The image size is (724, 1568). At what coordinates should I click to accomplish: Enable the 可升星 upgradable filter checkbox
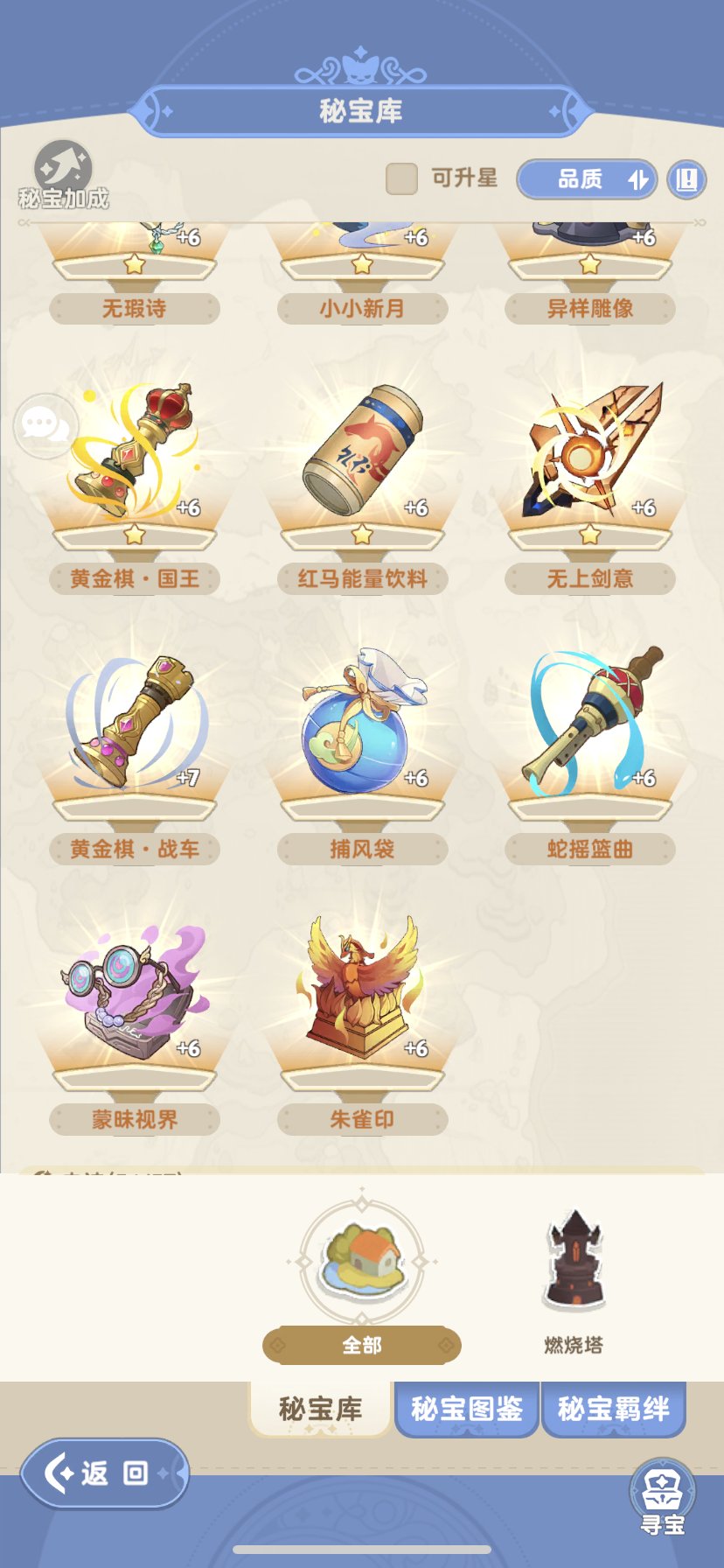pyautogui.click(x=398, y=178)
